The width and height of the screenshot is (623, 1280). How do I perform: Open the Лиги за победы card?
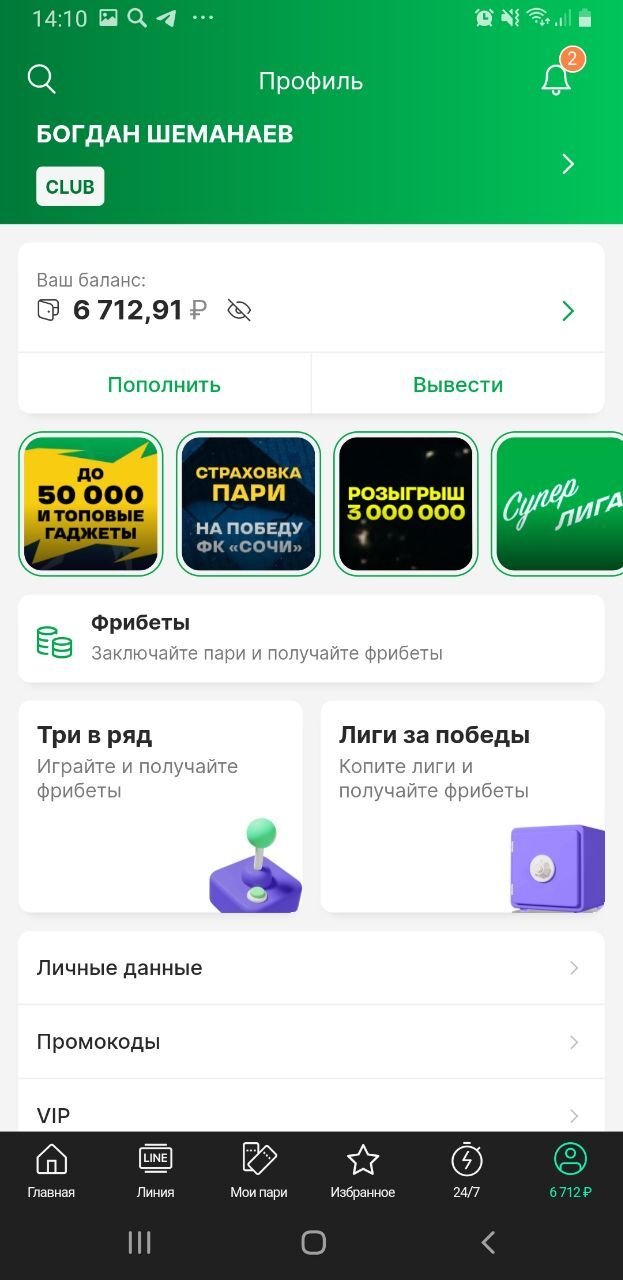pyautogui.click(x=462, y=806)
